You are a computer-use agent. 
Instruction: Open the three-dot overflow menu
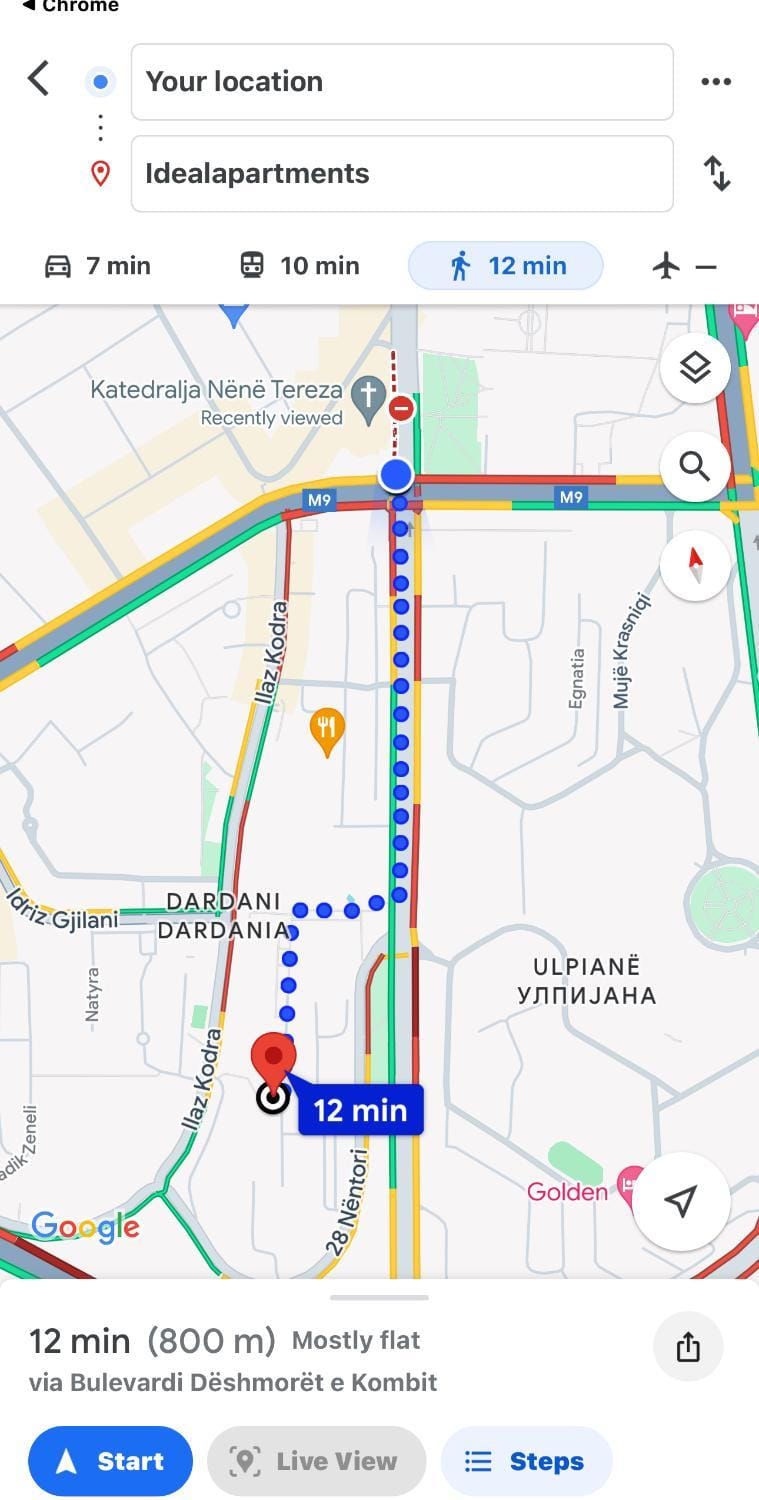coord(716,82)
